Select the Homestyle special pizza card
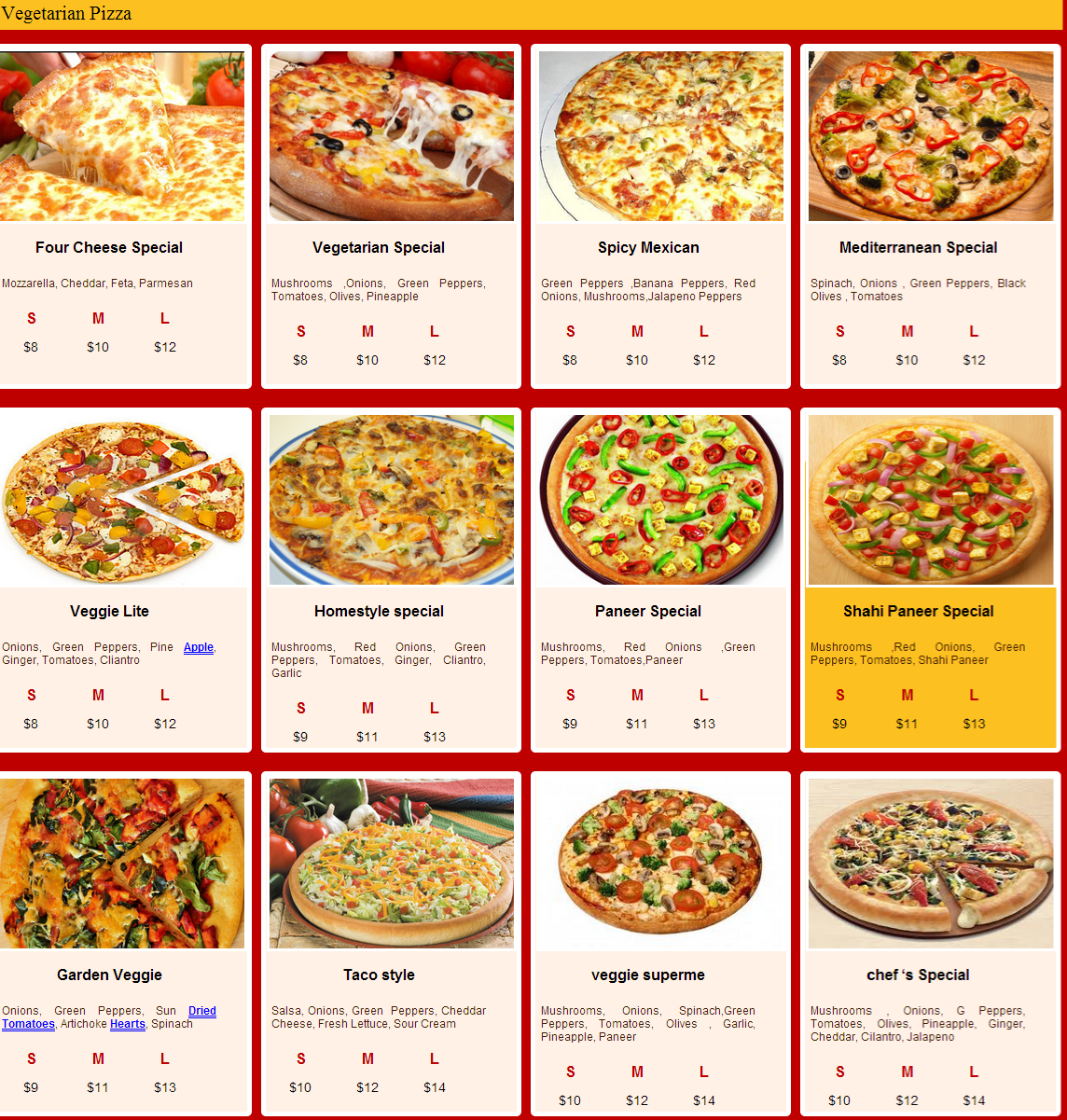1067x1120 pixels. click(379, 611)
